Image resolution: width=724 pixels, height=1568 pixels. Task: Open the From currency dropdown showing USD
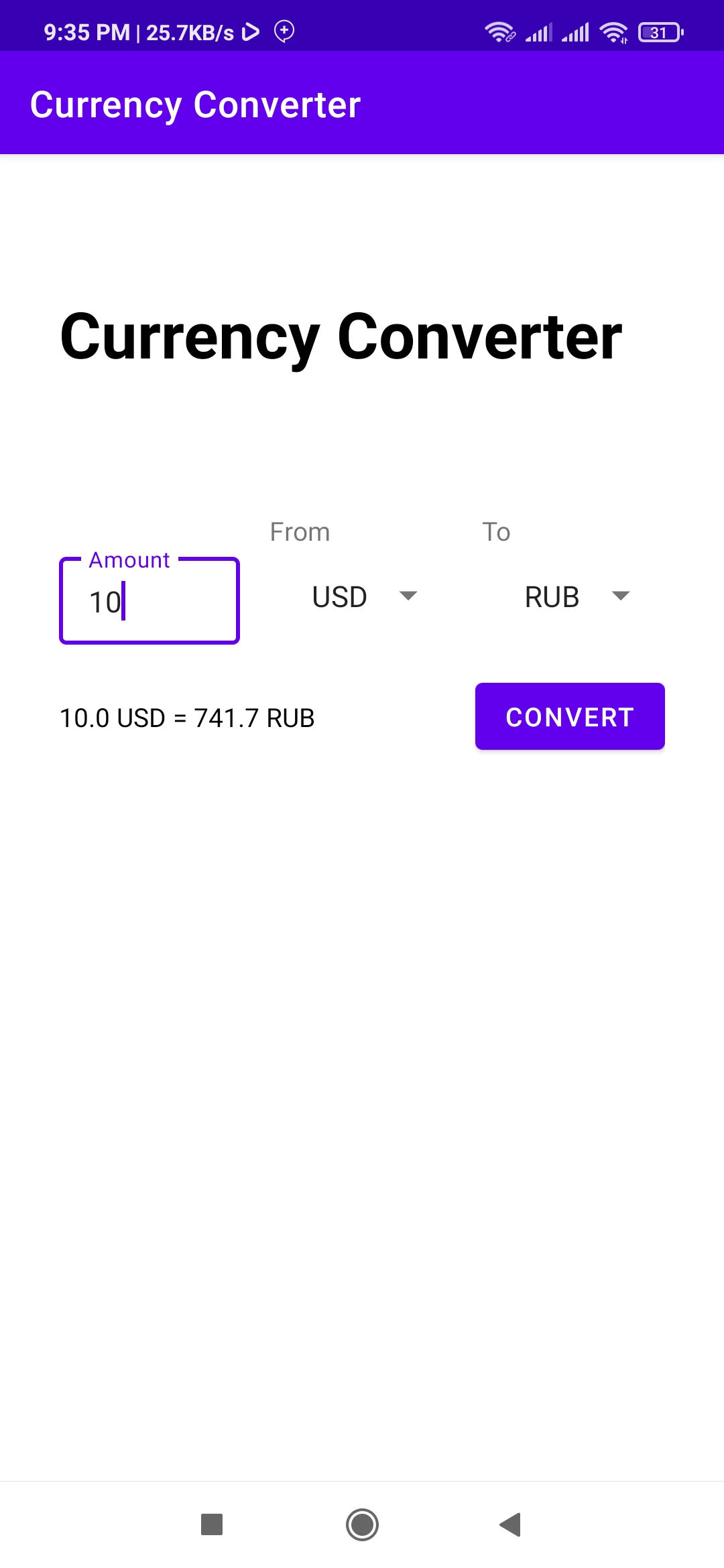pyautogui.click(x=364, y=596)
